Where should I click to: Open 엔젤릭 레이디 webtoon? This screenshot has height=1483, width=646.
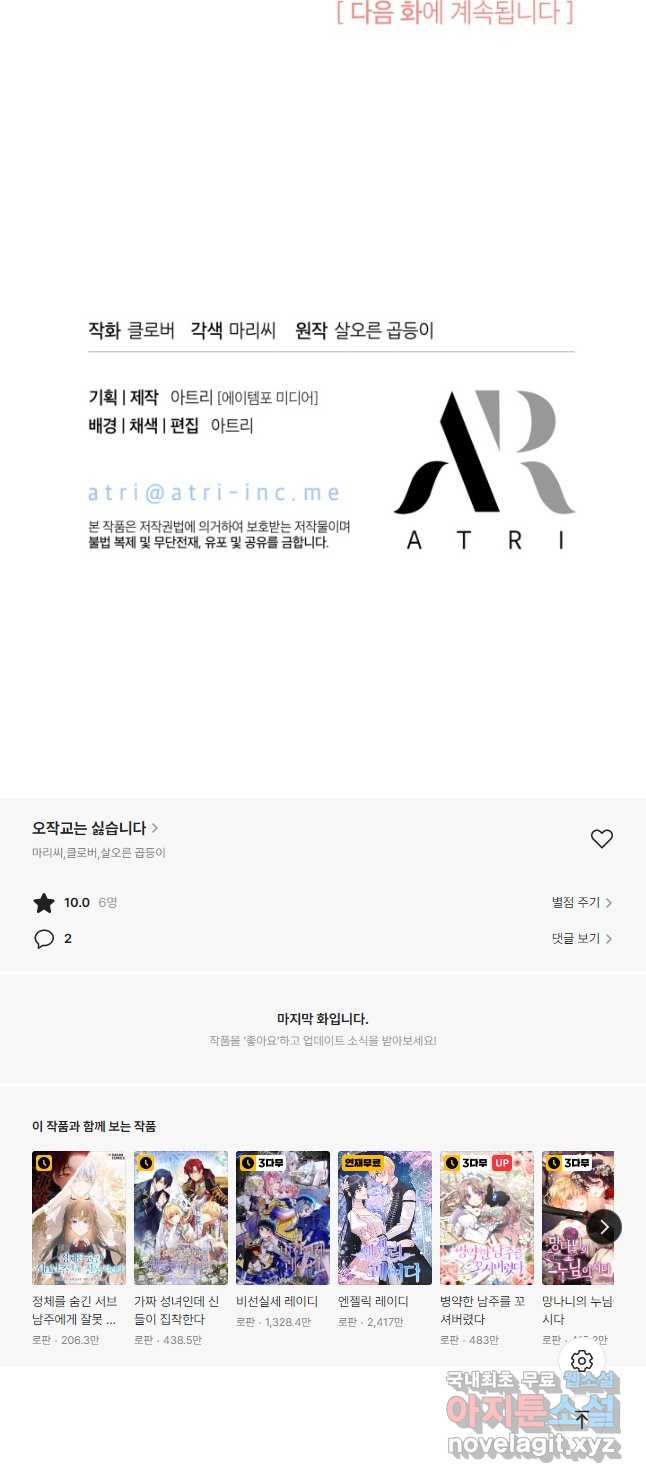[x=385, y=1218]
